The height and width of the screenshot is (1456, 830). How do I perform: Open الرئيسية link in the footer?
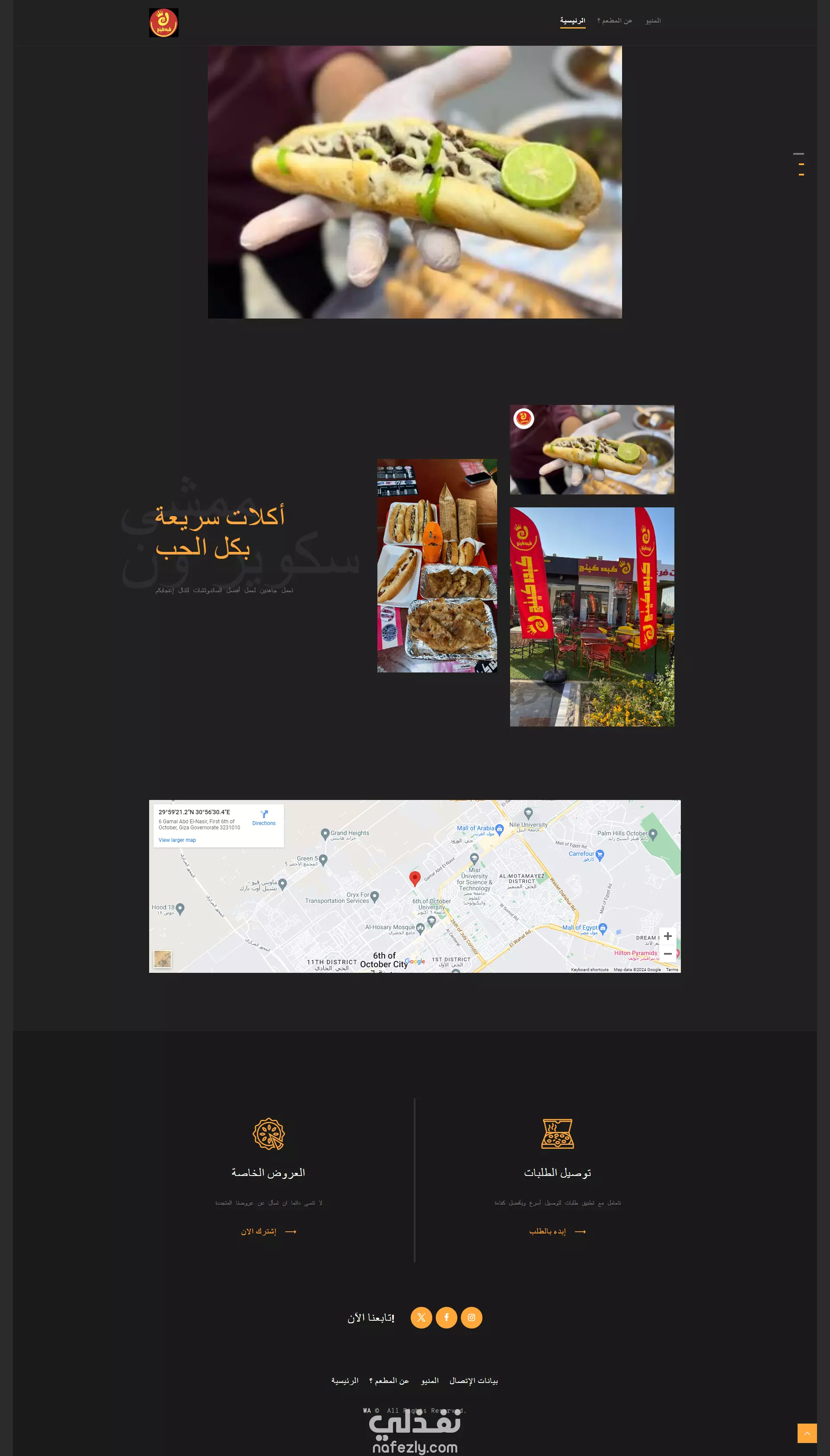click(x=345, y=1381)
